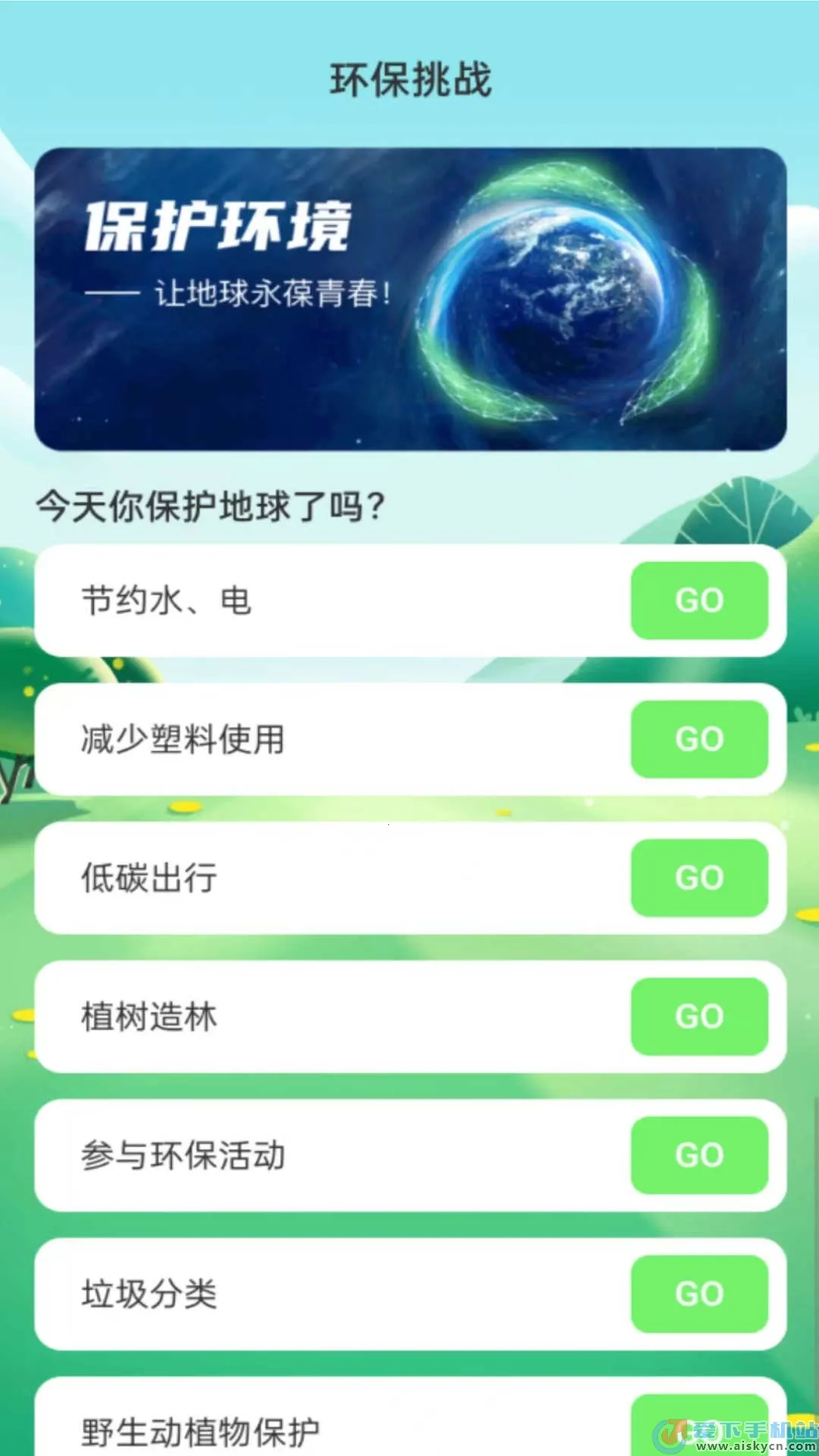Tap the 今天你保护地球了吗 heading
This screenshot has height=1456, width=819.
pos(212,504)
